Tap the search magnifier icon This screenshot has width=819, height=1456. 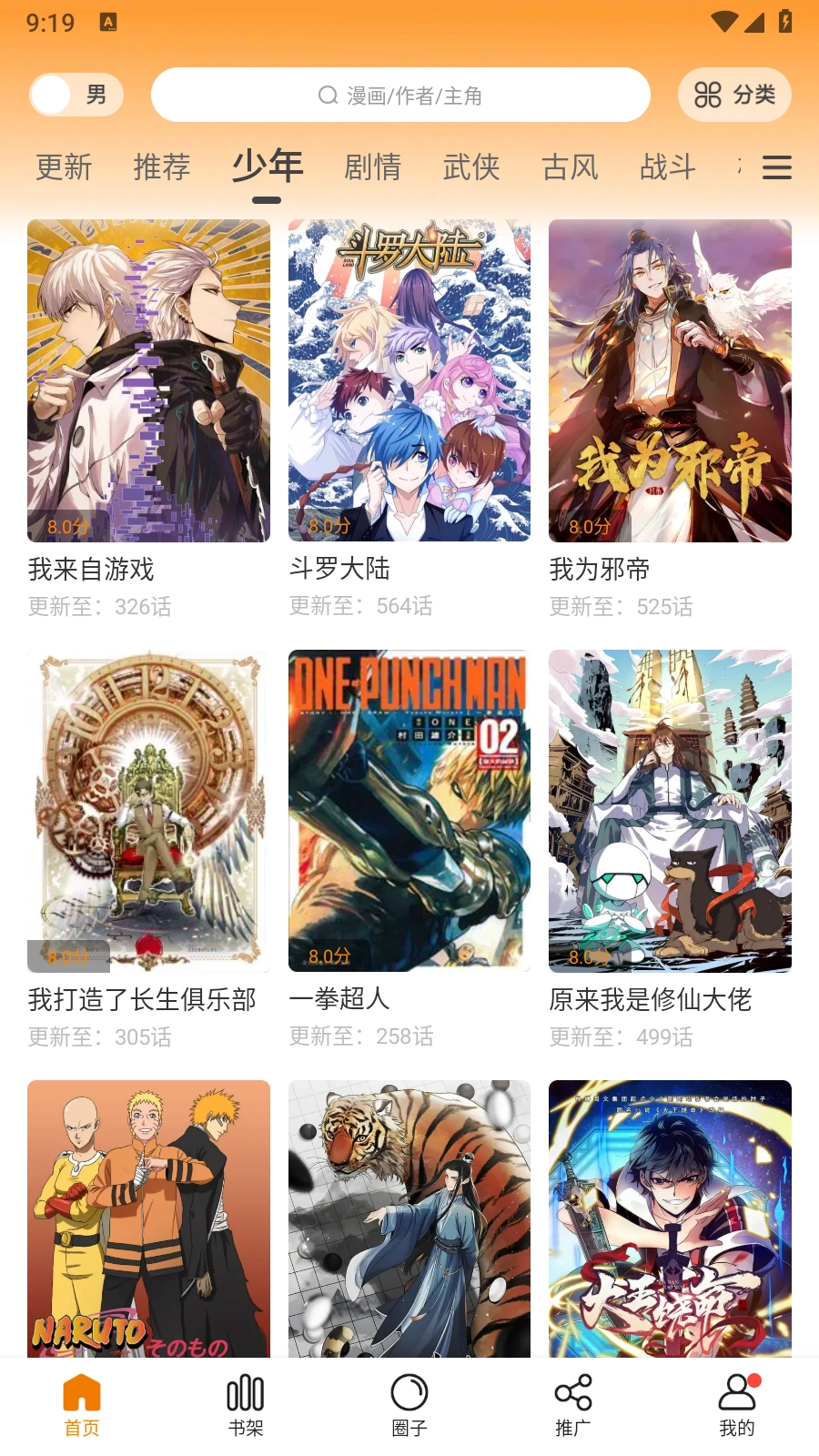click(x=327, y=94)
